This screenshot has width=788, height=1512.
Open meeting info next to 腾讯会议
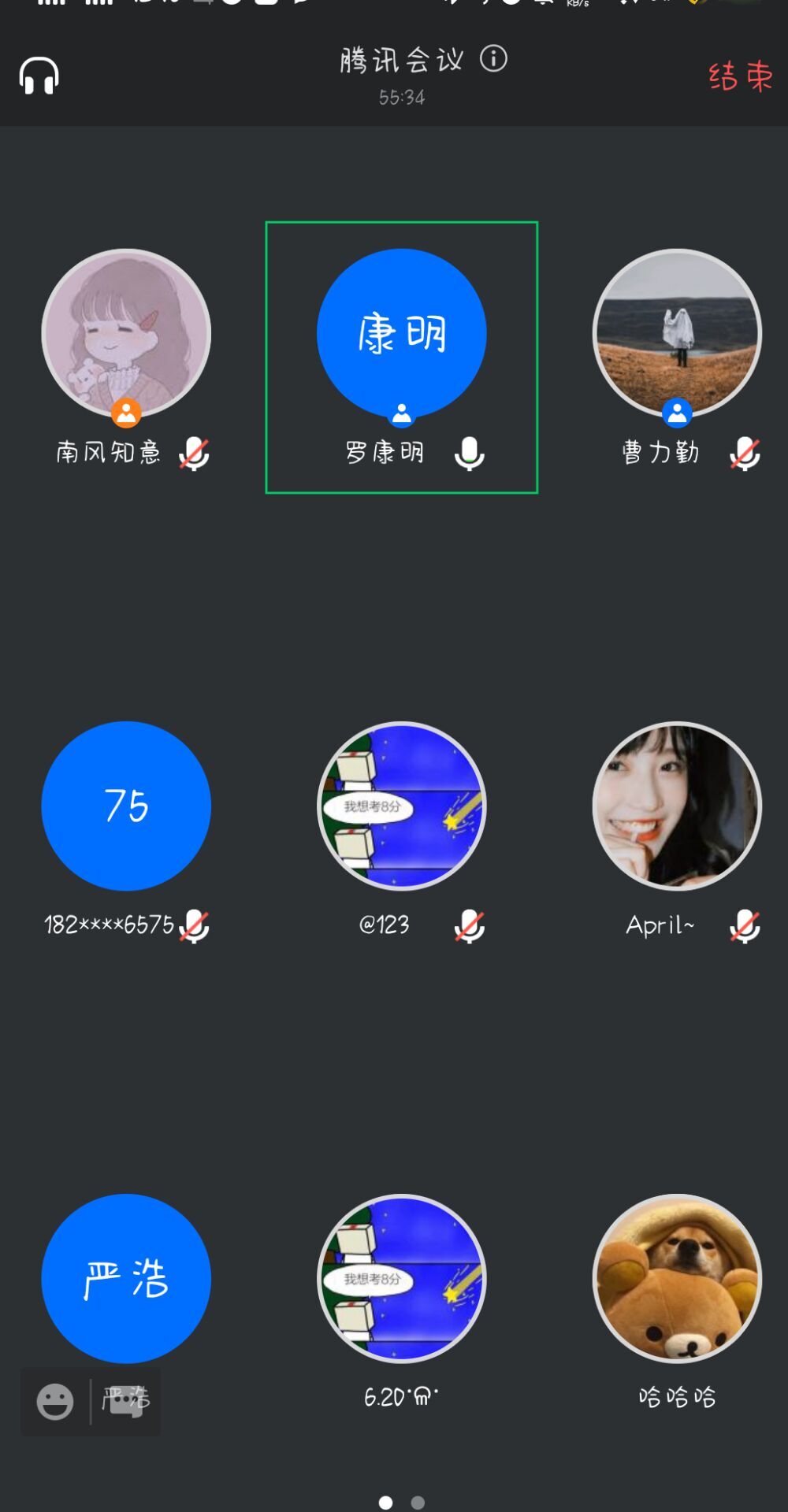pos(493,58)
